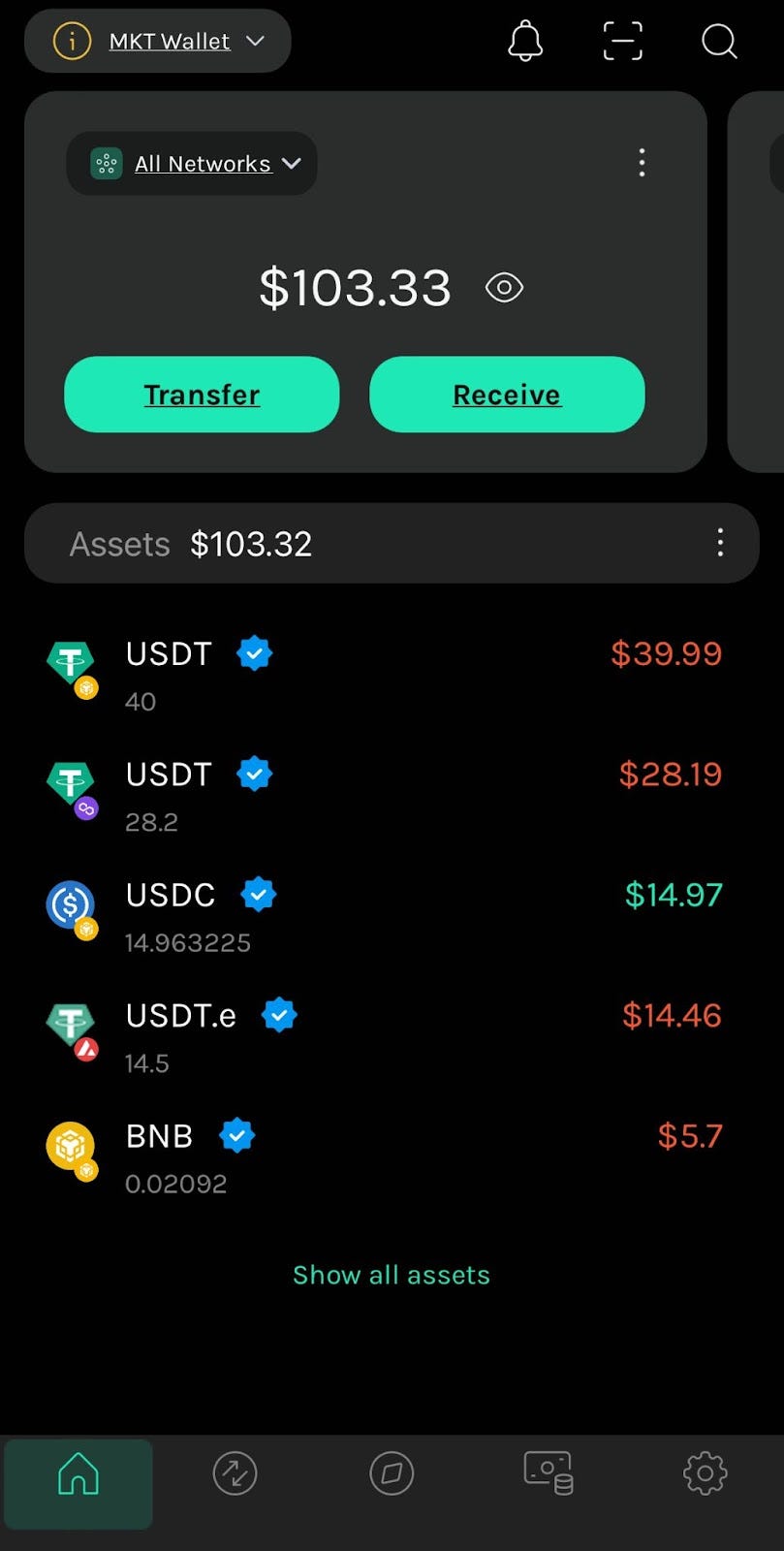Switch to the cash and coins tab

coord(549,1473)
